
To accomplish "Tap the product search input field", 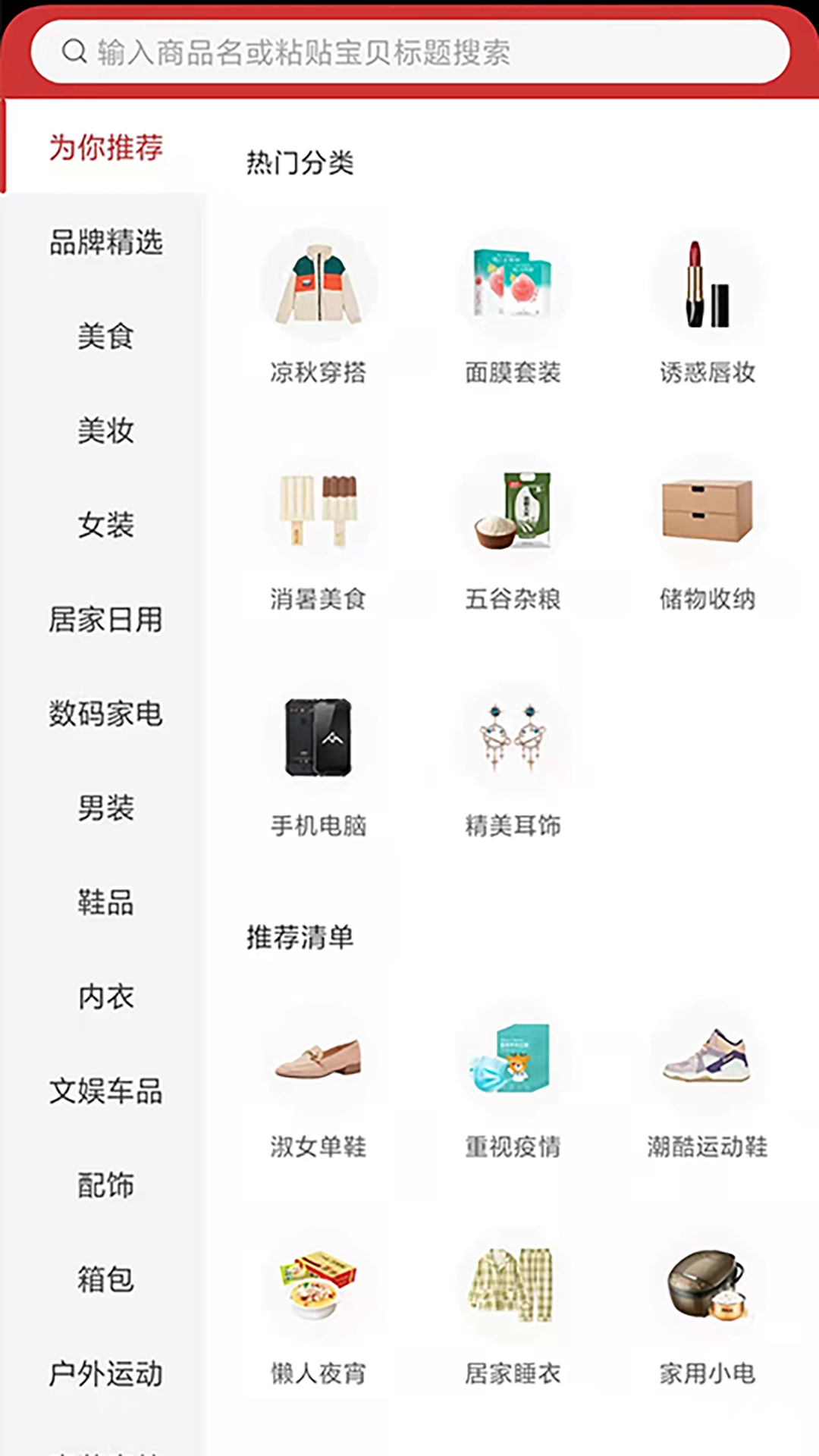I will pyautogui.click(x=409, y=52).
